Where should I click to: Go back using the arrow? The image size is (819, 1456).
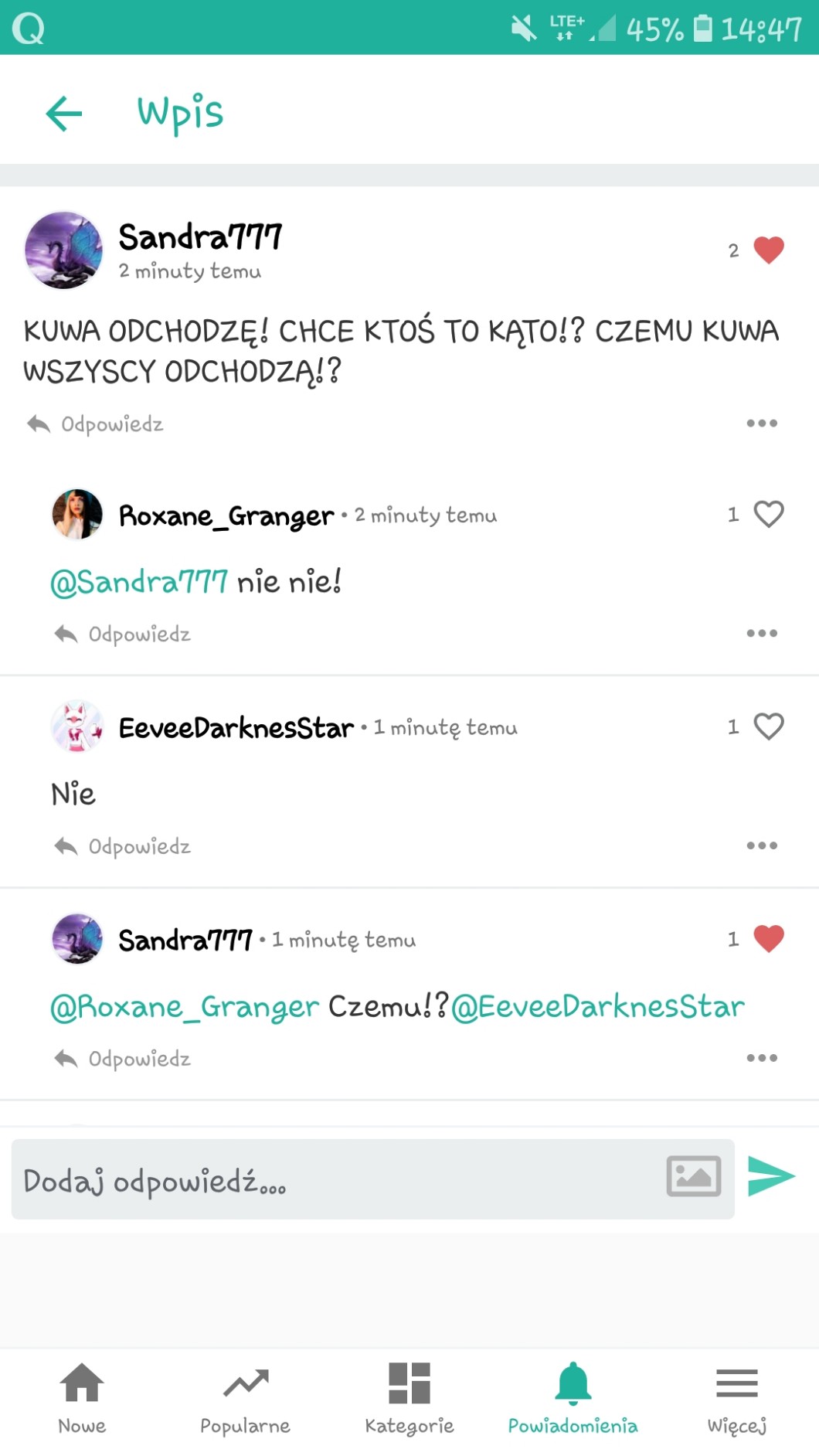point(64,114)
